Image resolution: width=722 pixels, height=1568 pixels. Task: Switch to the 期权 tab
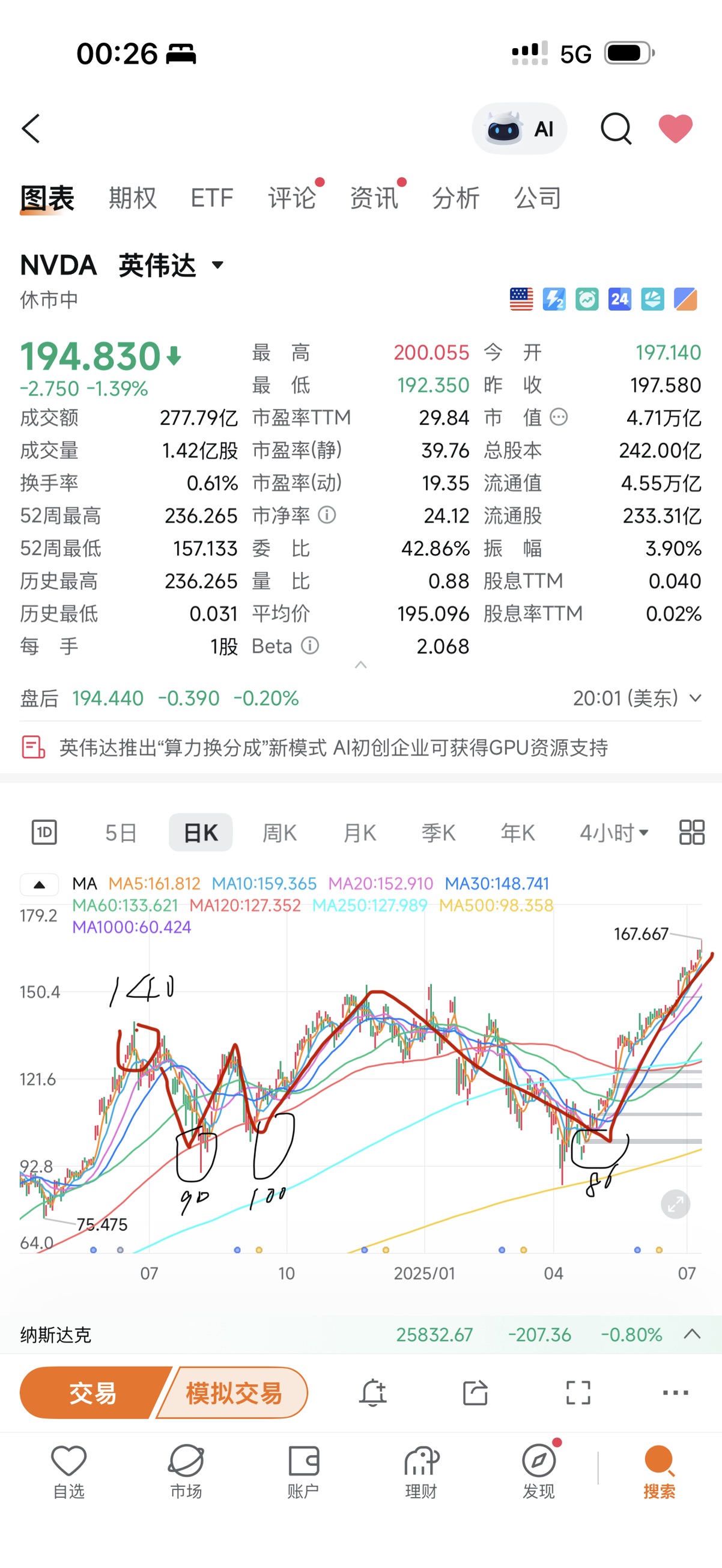[133, 198]
